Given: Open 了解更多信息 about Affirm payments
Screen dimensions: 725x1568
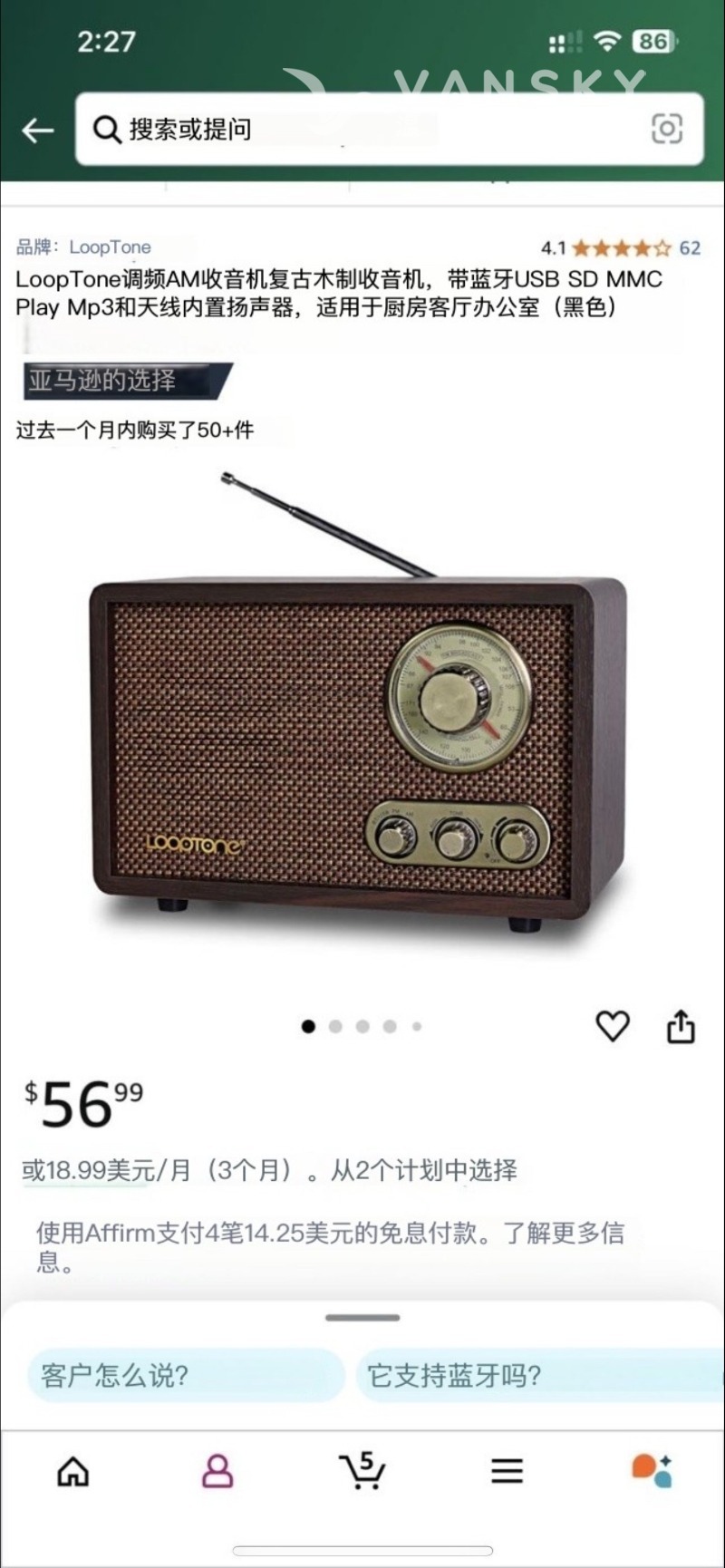Looking at the screenshot, I should (562, 1233).
